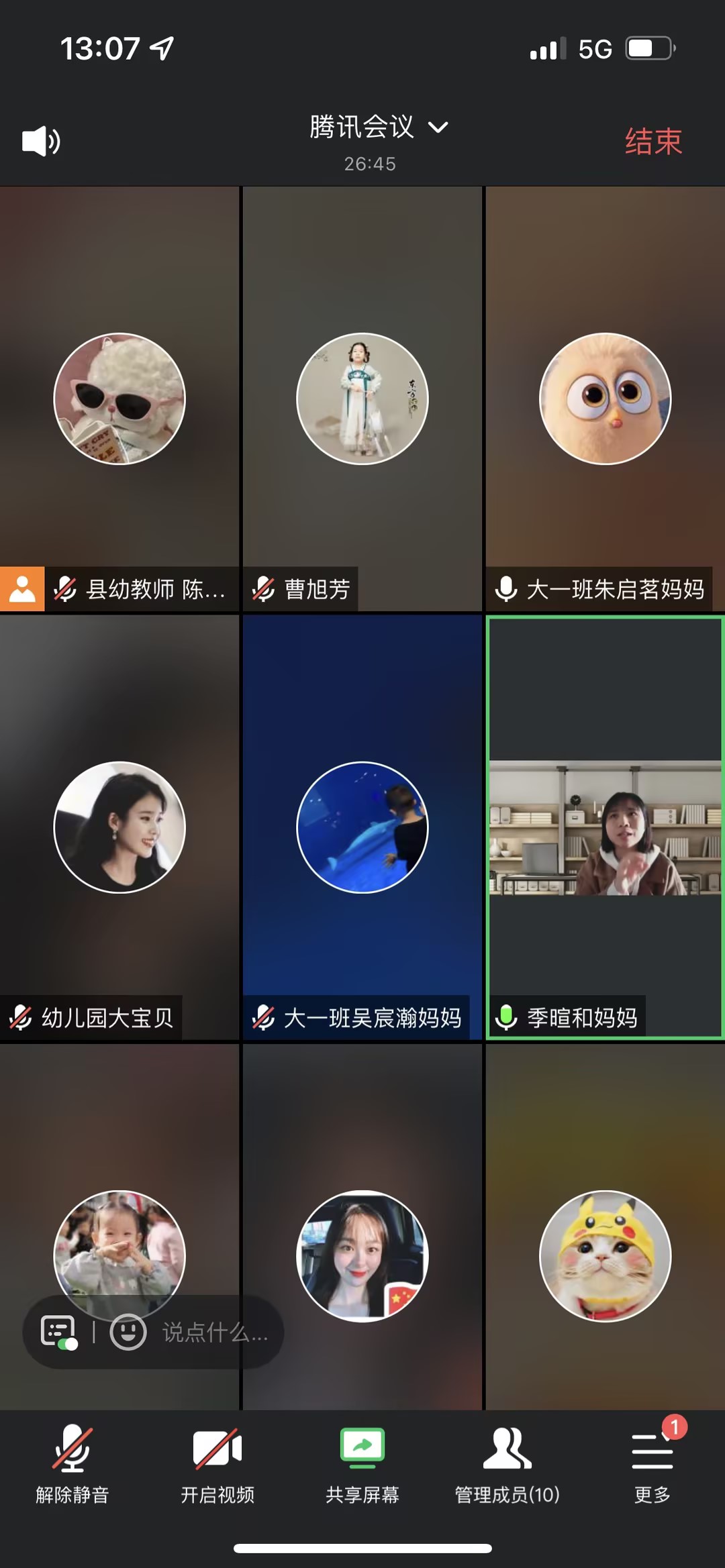This screenshot has height=1568, width=725.
Task: Select 季暄和妈妈's video tile
Action: point(605,827)
